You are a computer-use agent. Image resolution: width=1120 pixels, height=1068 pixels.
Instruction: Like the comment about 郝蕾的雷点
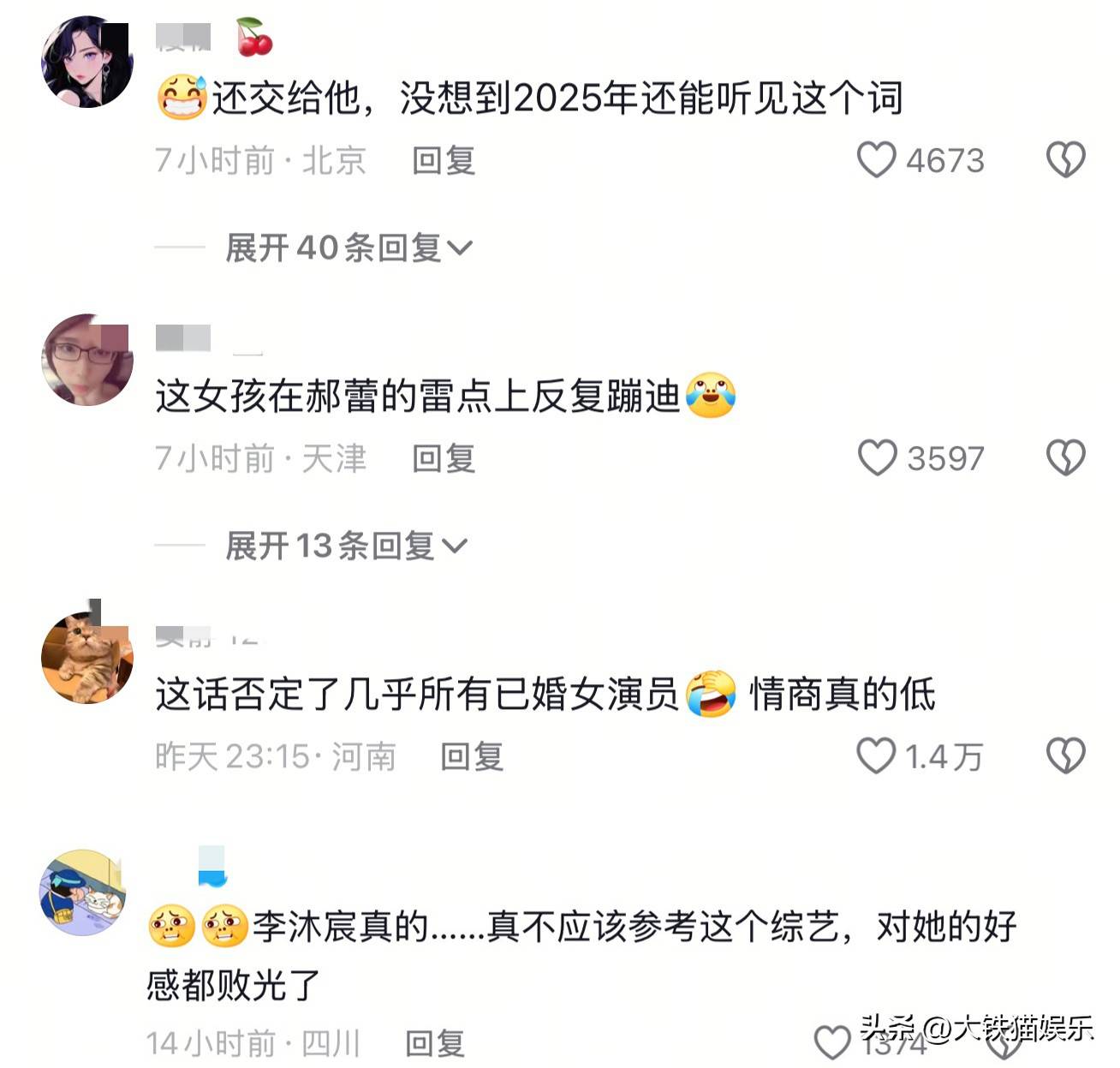[877, 458]
